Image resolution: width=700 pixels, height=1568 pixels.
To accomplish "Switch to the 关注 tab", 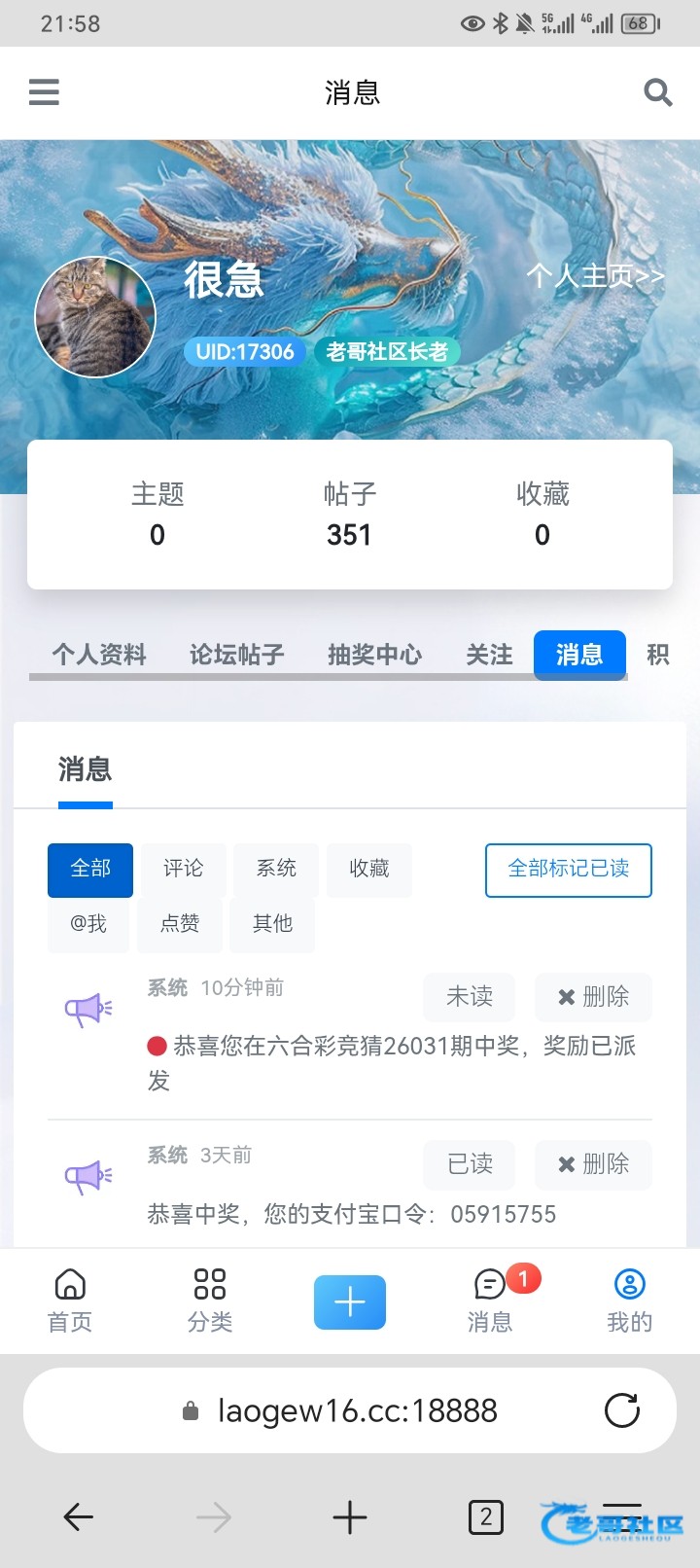I will tap(489, 655).
